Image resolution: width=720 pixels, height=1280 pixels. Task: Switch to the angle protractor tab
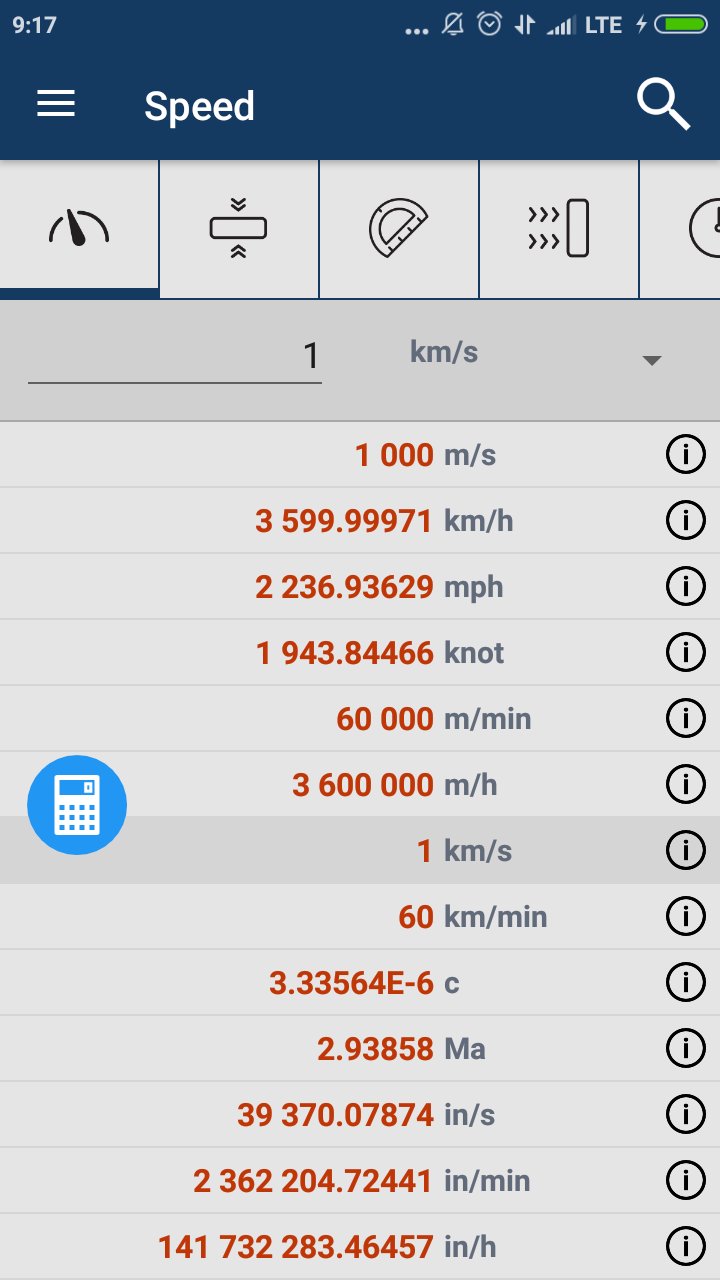[399, 229]
